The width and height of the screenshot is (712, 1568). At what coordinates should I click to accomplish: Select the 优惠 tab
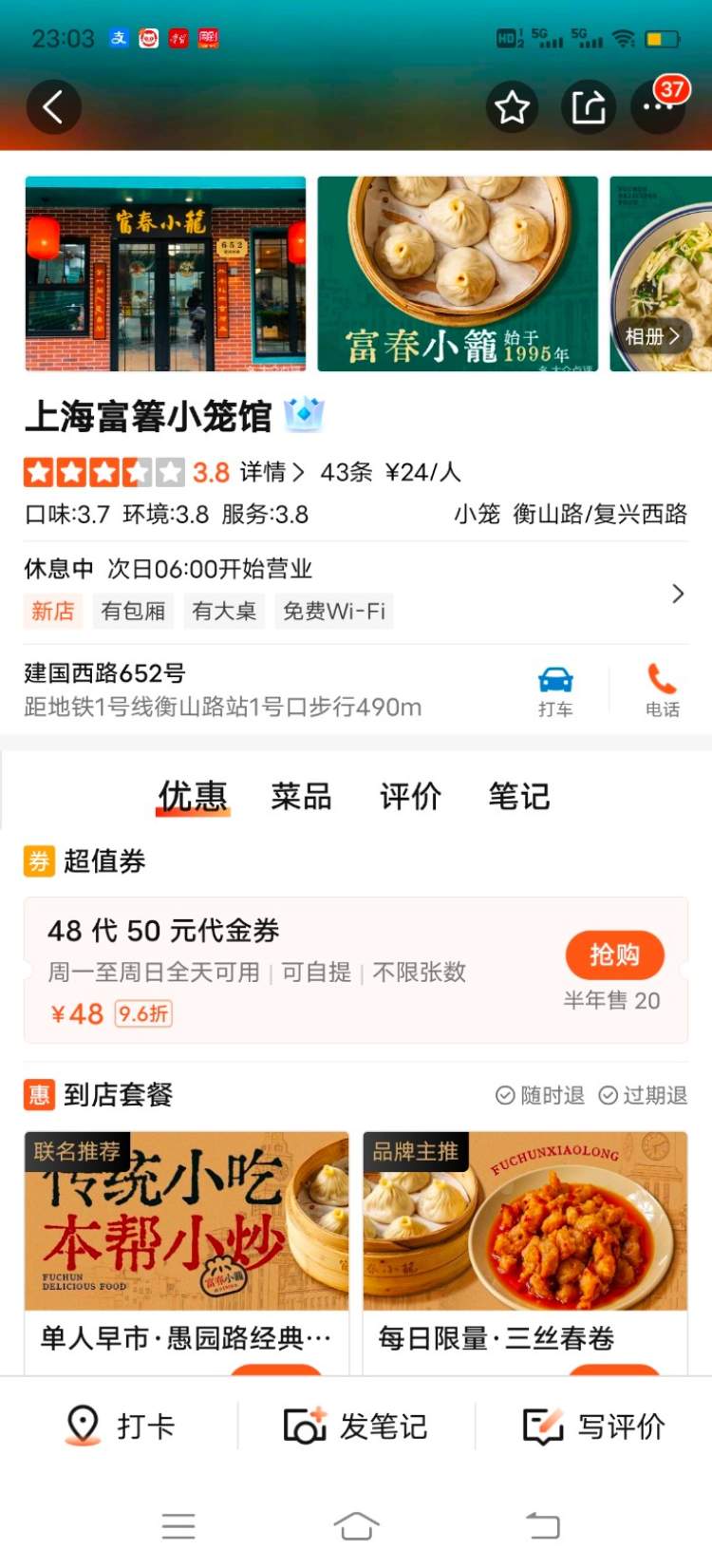(x=193, y=796)
